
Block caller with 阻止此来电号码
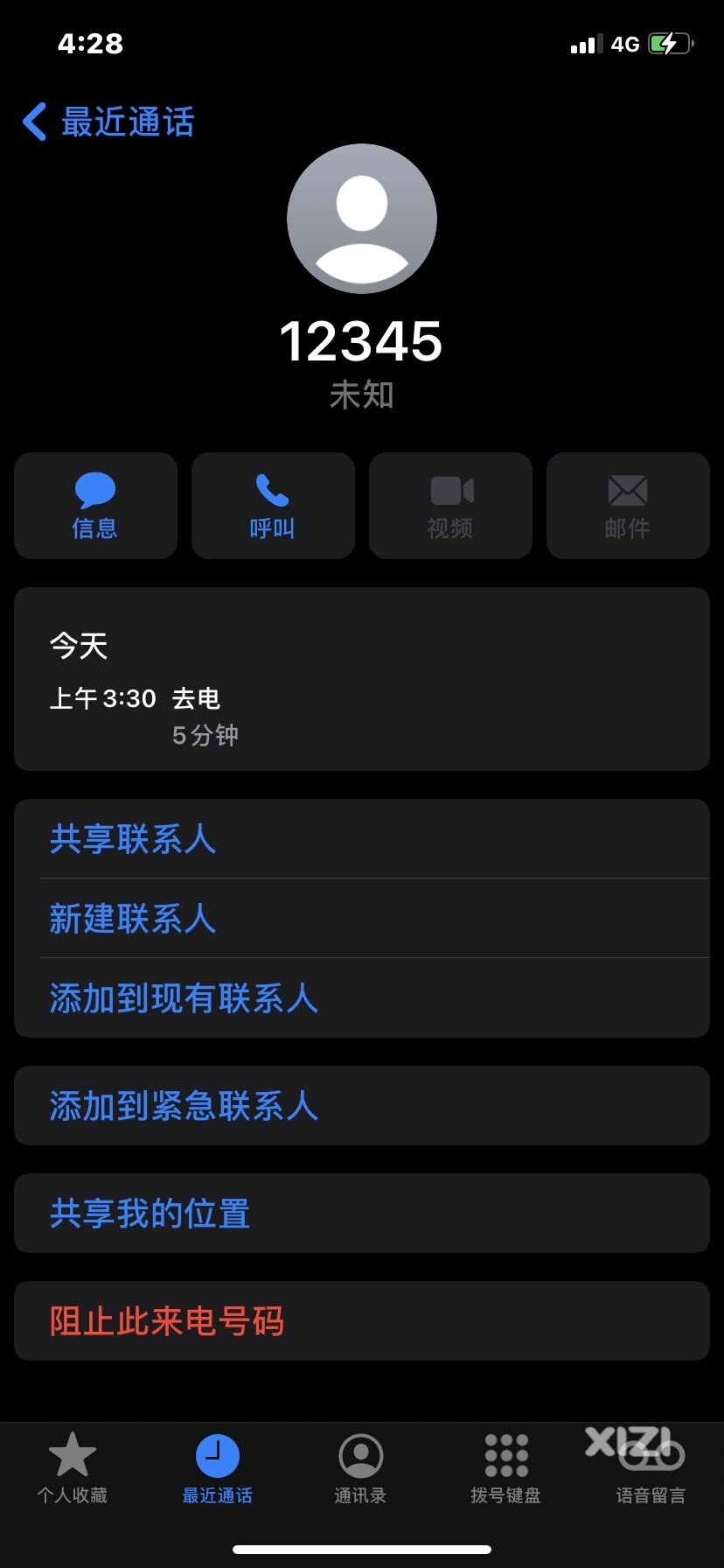click(x=362, y=1321)
